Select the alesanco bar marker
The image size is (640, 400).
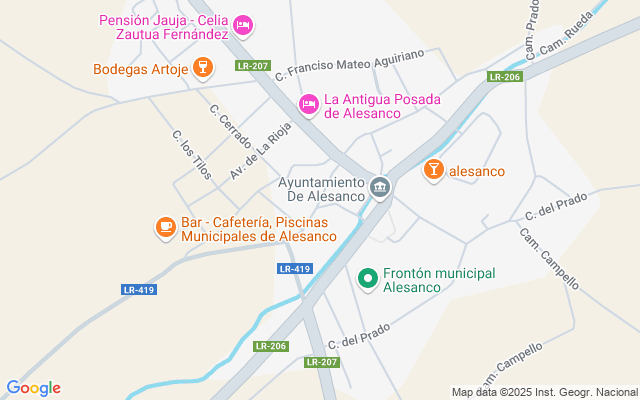pos(433,170)
